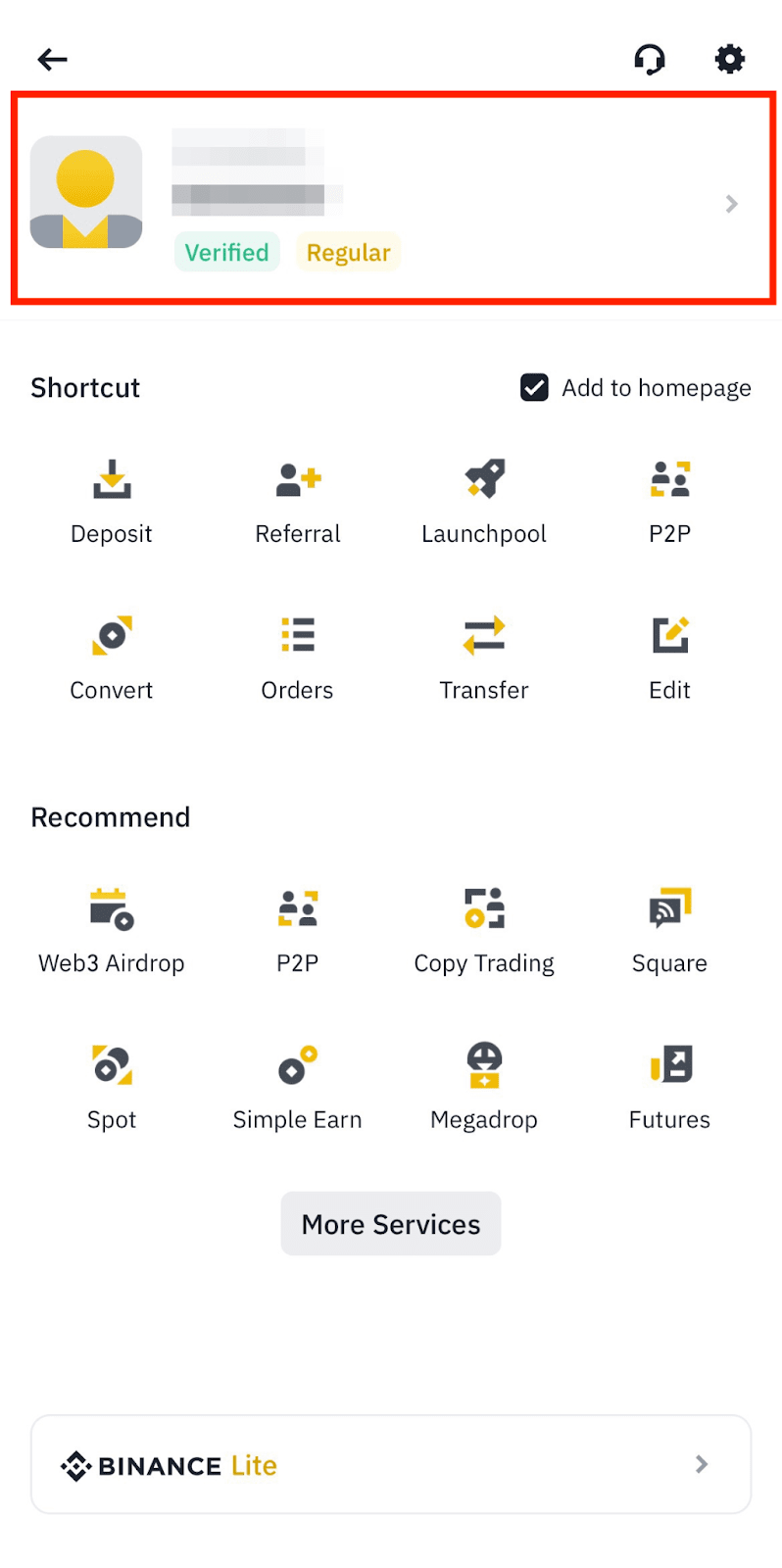The width and height of the screenshot is (782, 1568).
Task: Open Binance Square
Action: click(670, 930)
